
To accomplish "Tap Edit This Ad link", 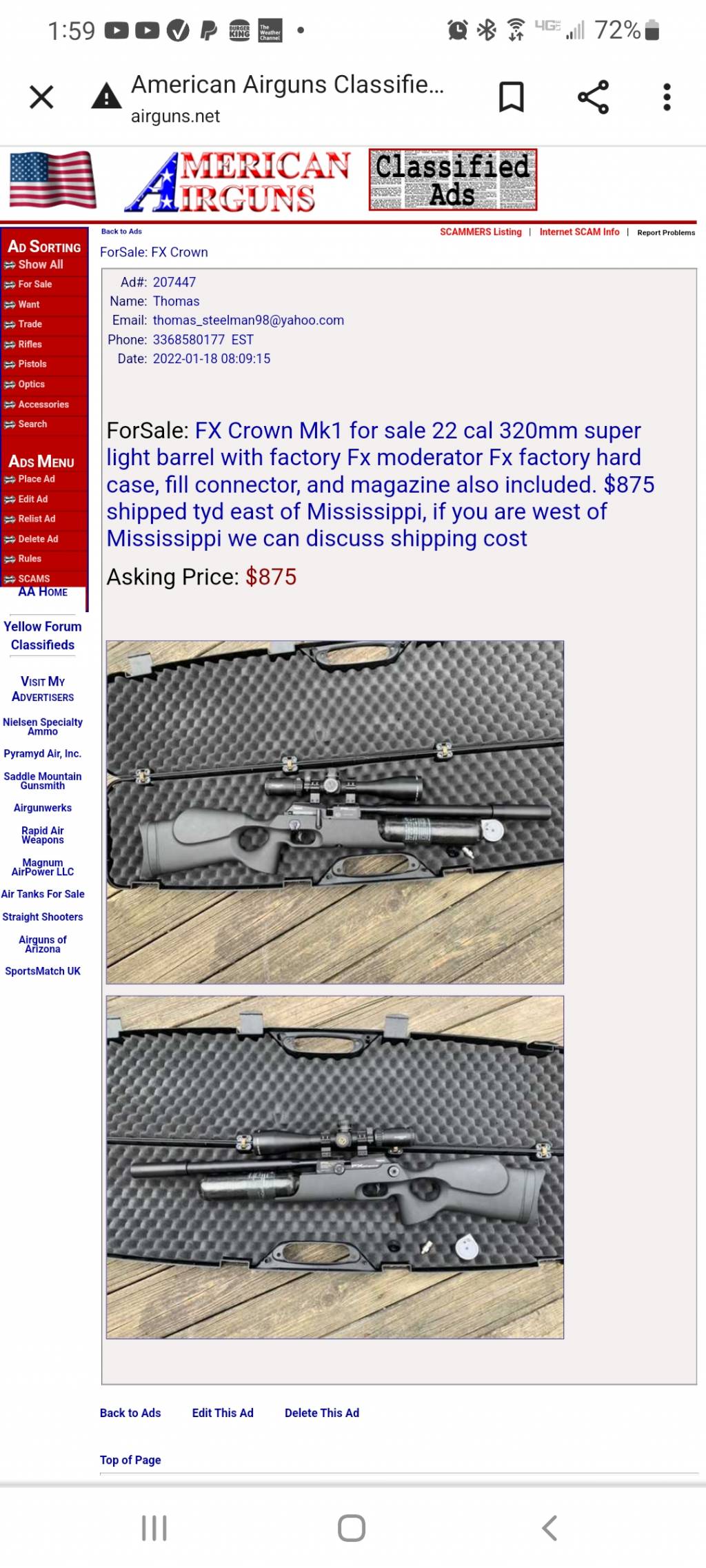I will (223, 1413).
